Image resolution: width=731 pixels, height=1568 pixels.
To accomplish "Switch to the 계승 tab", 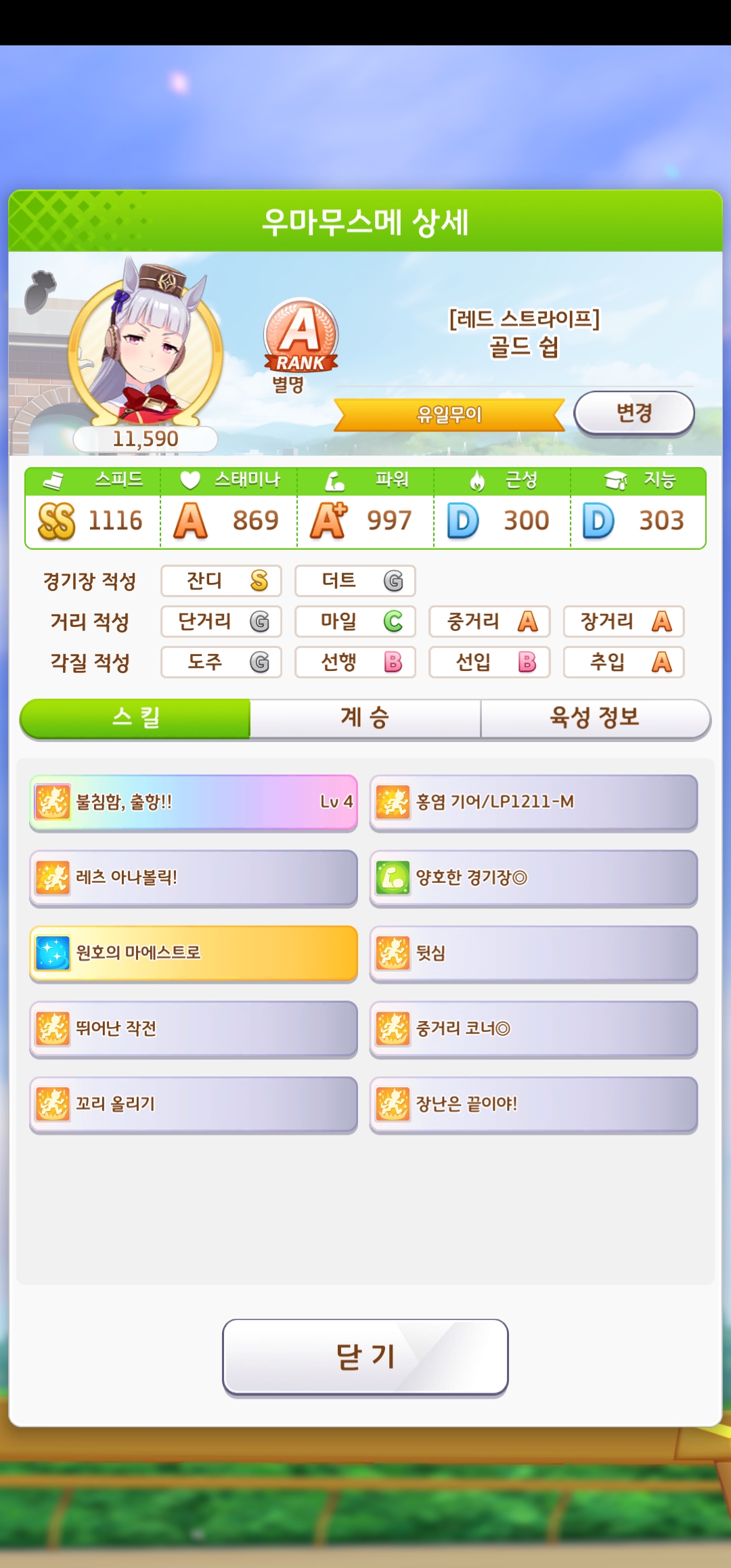I will click(x=365, y=717).
